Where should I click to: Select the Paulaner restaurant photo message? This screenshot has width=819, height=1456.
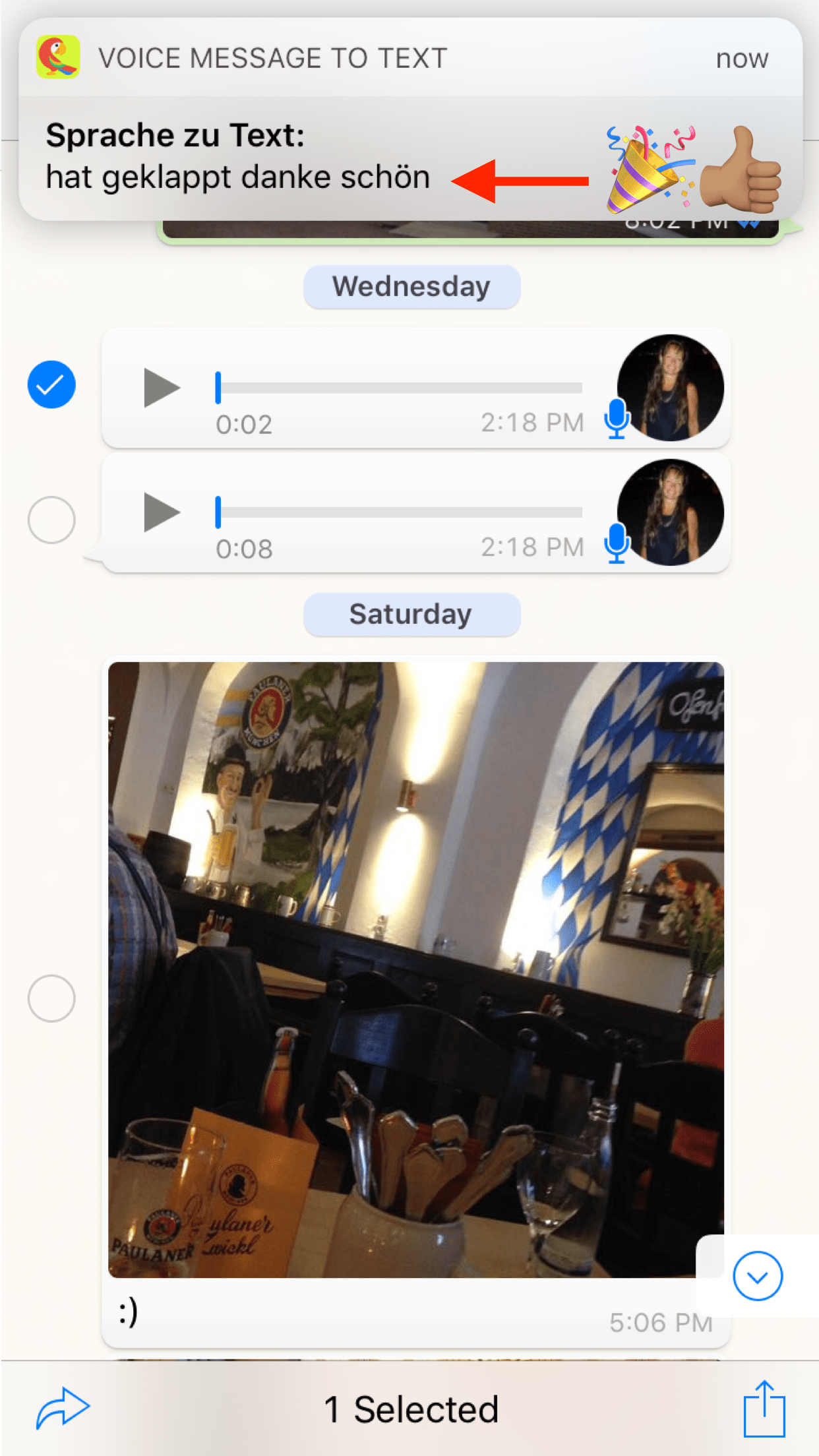[51, 998]
